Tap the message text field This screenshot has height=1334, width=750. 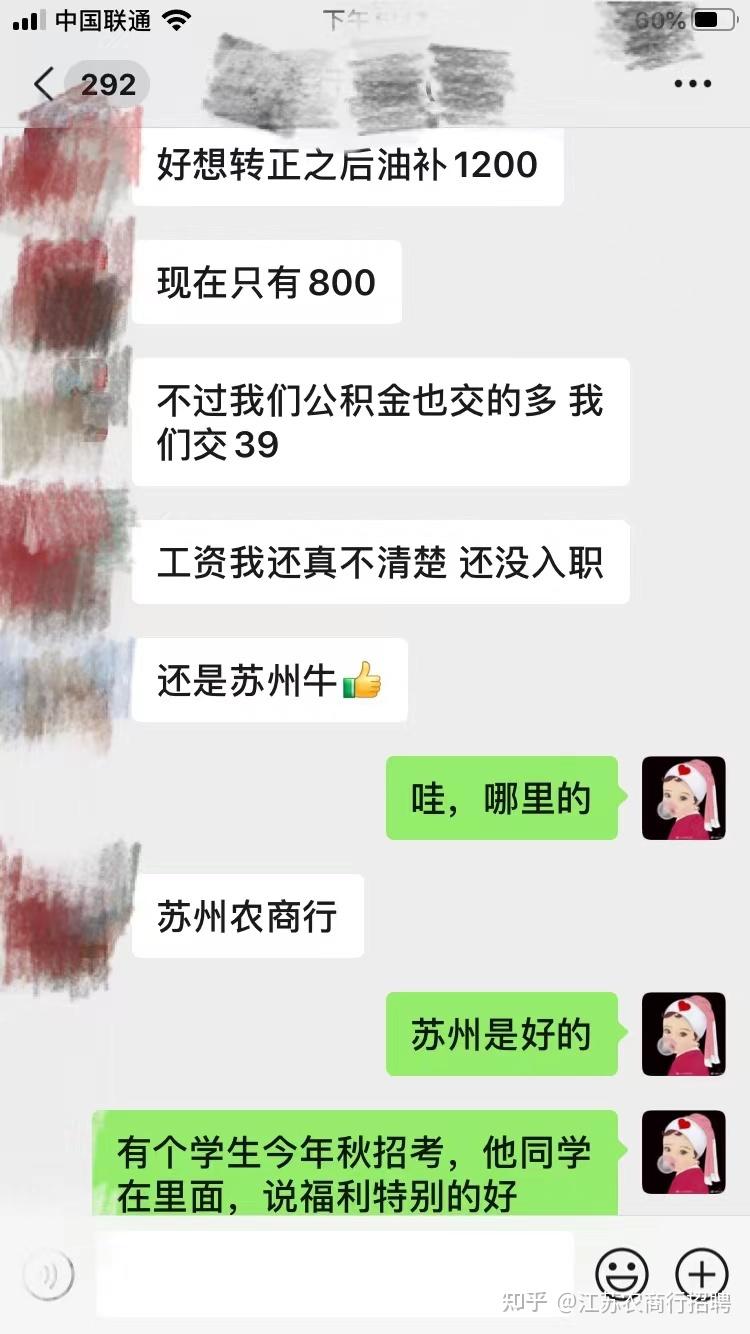point(335,1274)
